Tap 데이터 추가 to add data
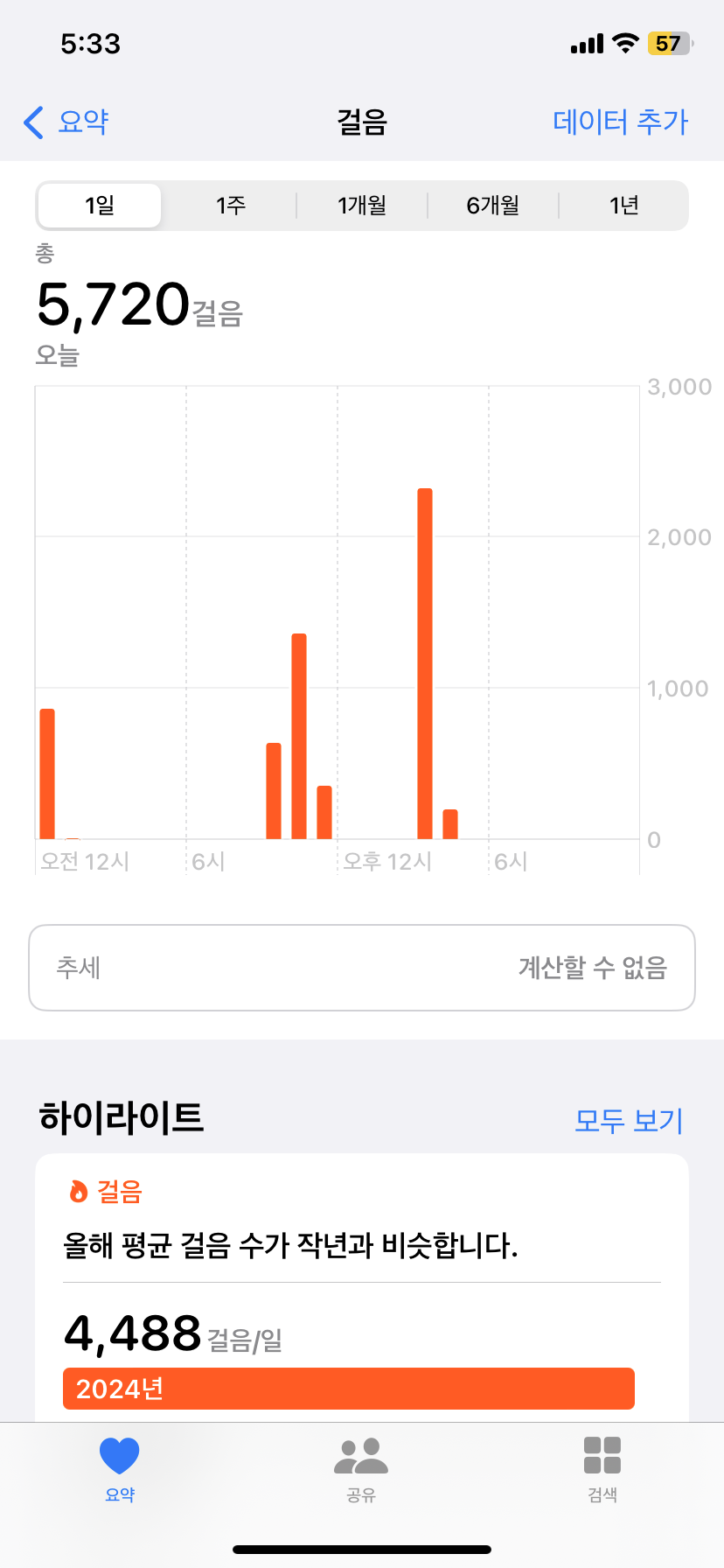The height and width of the screenshot is (1568, 724). (x=620, y=122)
